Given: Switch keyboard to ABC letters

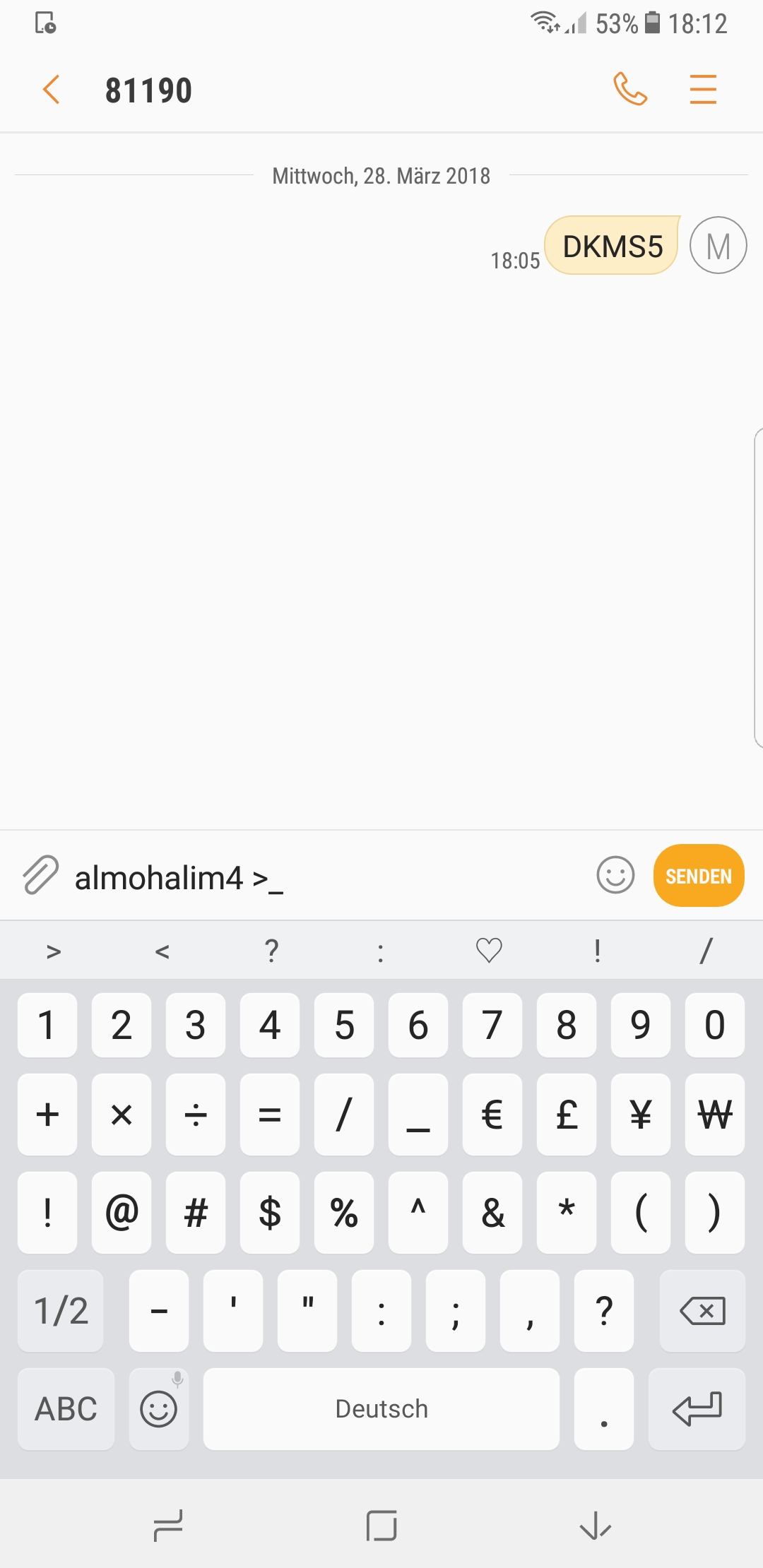Looking at the screenshot, I should tap(66, 1408).
